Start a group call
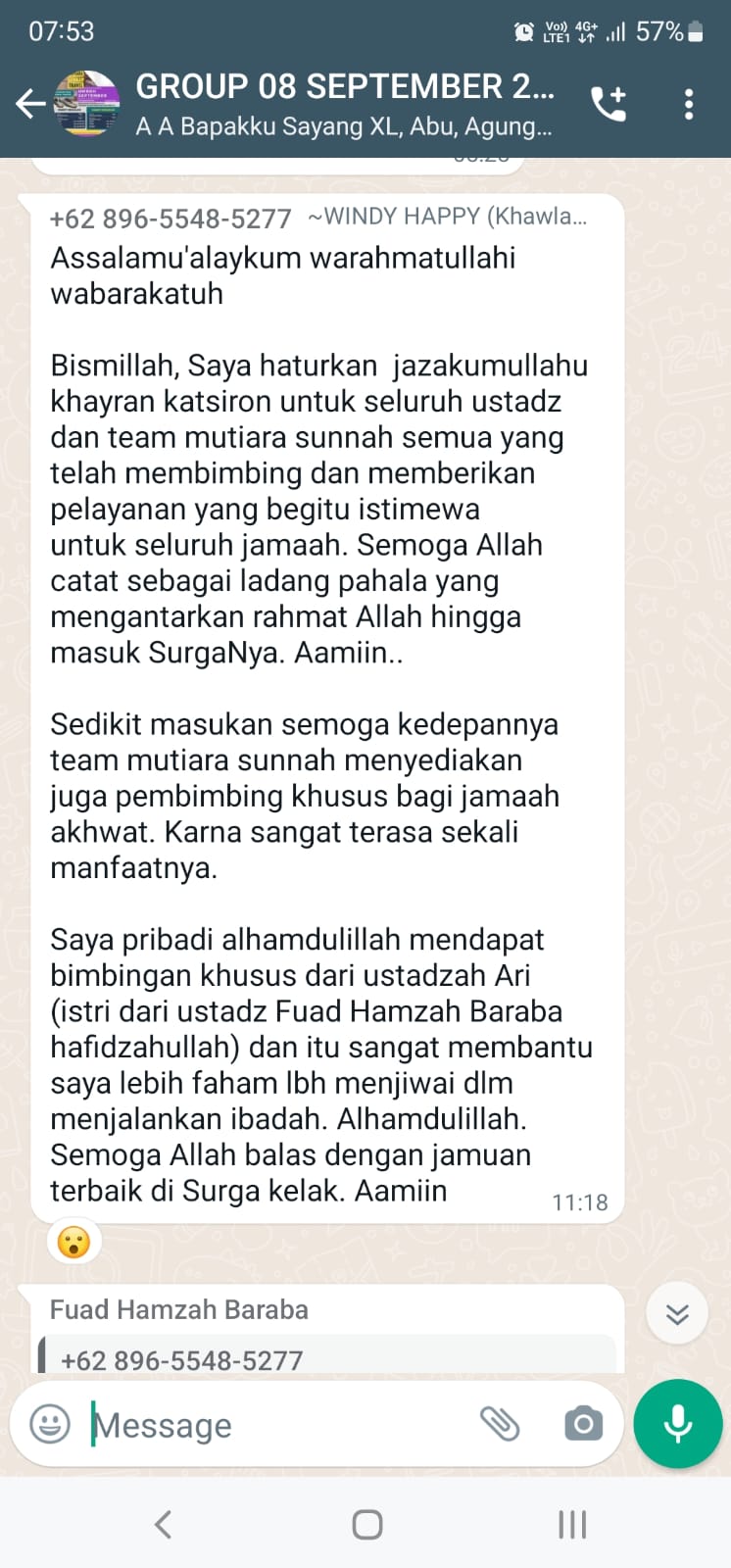Viewport: 731px width, 1568px height. (x=609, y=103)
